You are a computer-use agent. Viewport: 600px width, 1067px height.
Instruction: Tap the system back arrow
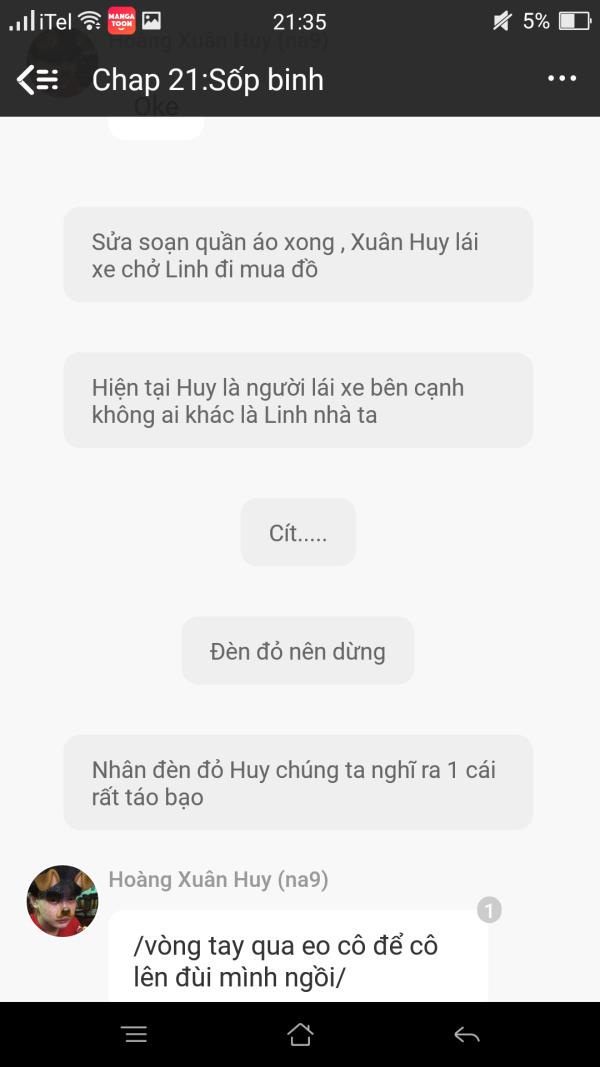point(467,1035)
